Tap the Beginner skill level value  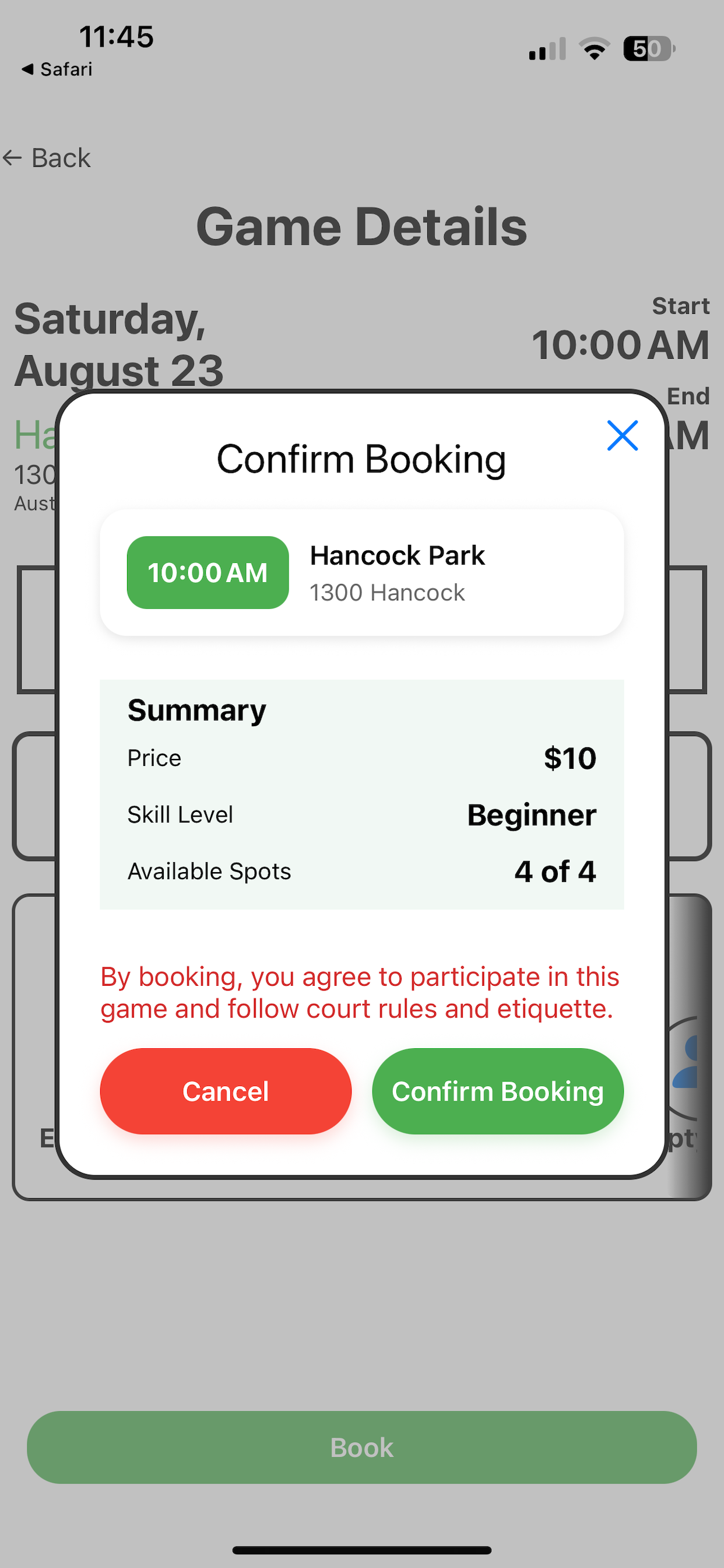531,814
